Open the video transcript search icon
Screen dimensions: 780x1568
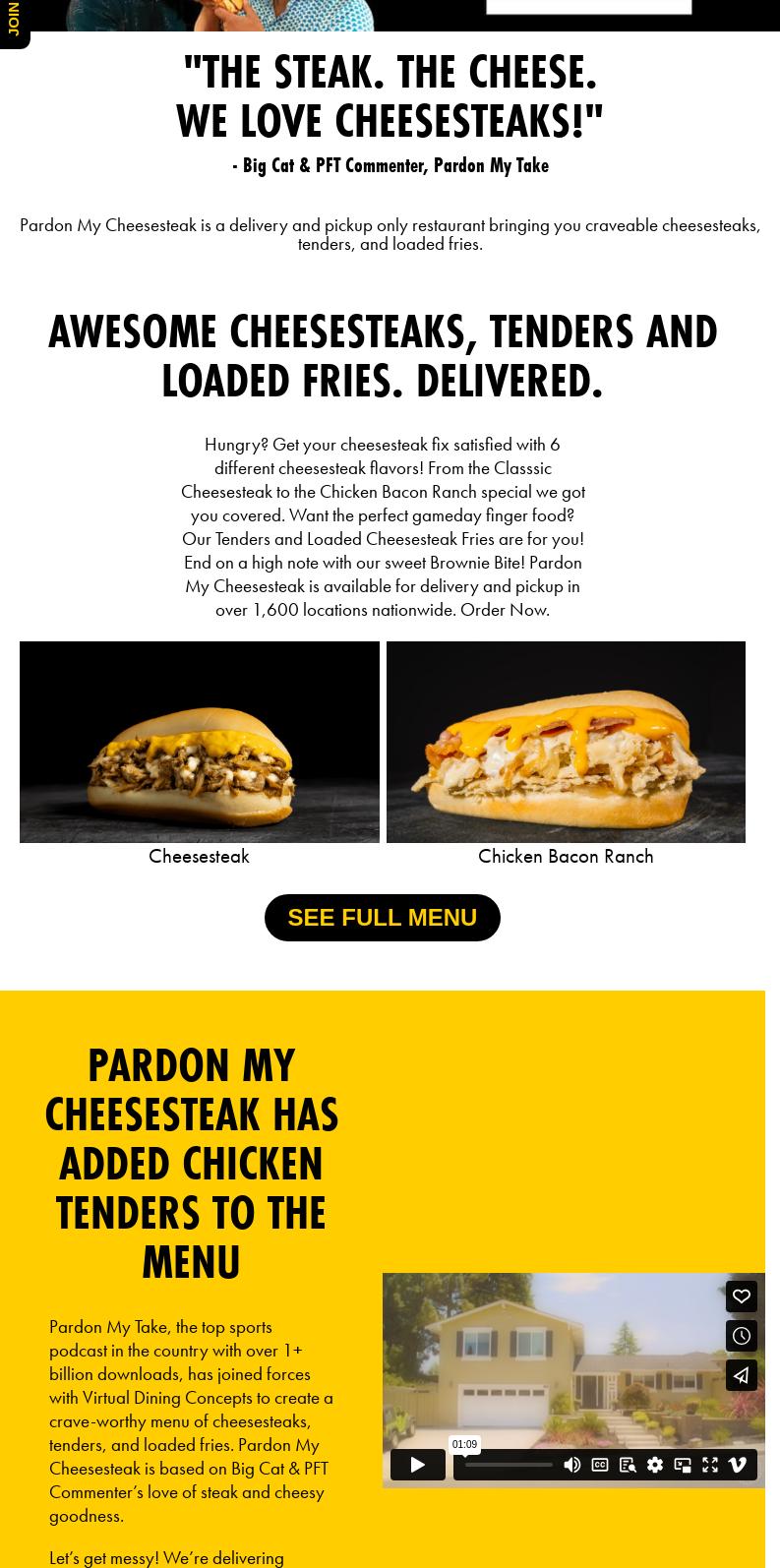click(x=628, y=1465)
